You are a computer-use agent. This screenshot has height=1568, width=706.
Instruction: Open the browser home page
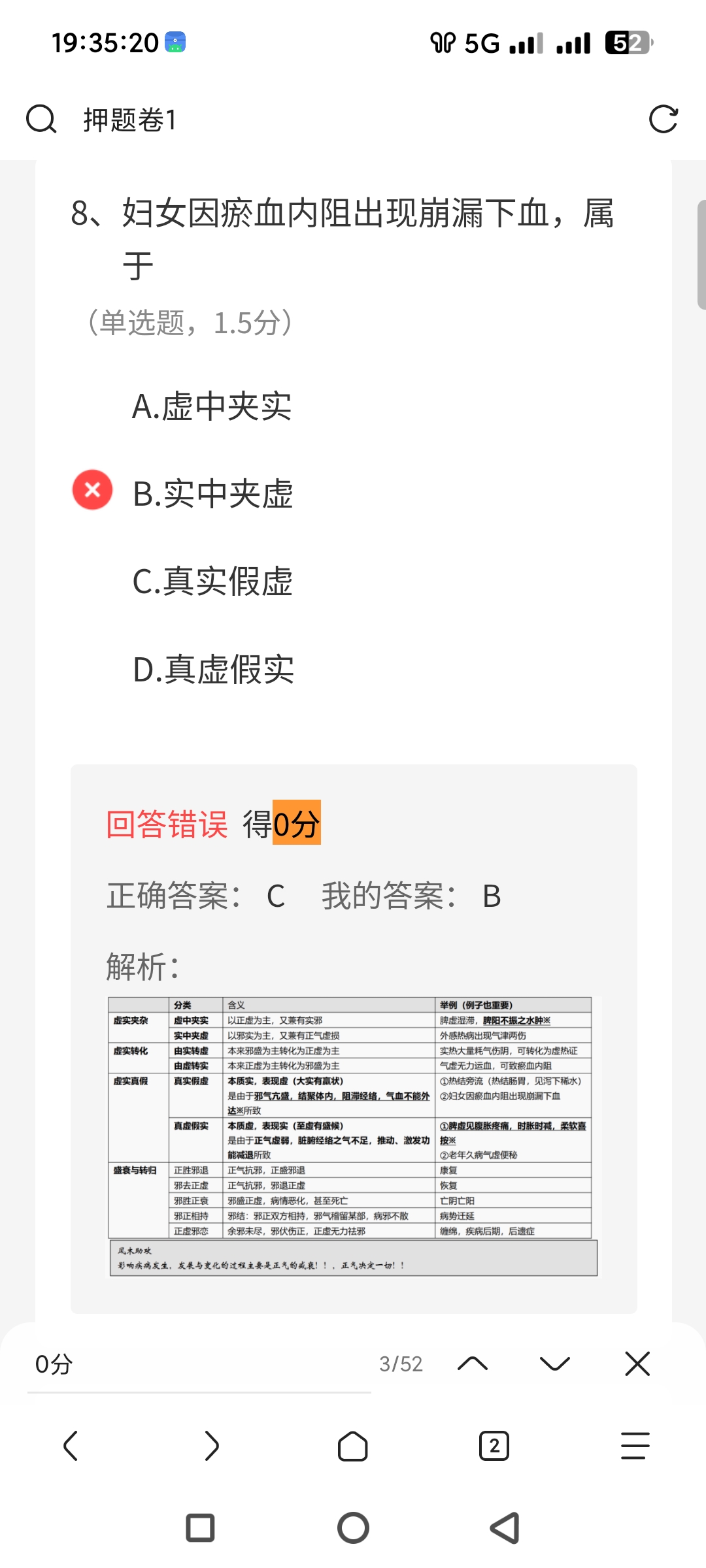point(353,1446)
